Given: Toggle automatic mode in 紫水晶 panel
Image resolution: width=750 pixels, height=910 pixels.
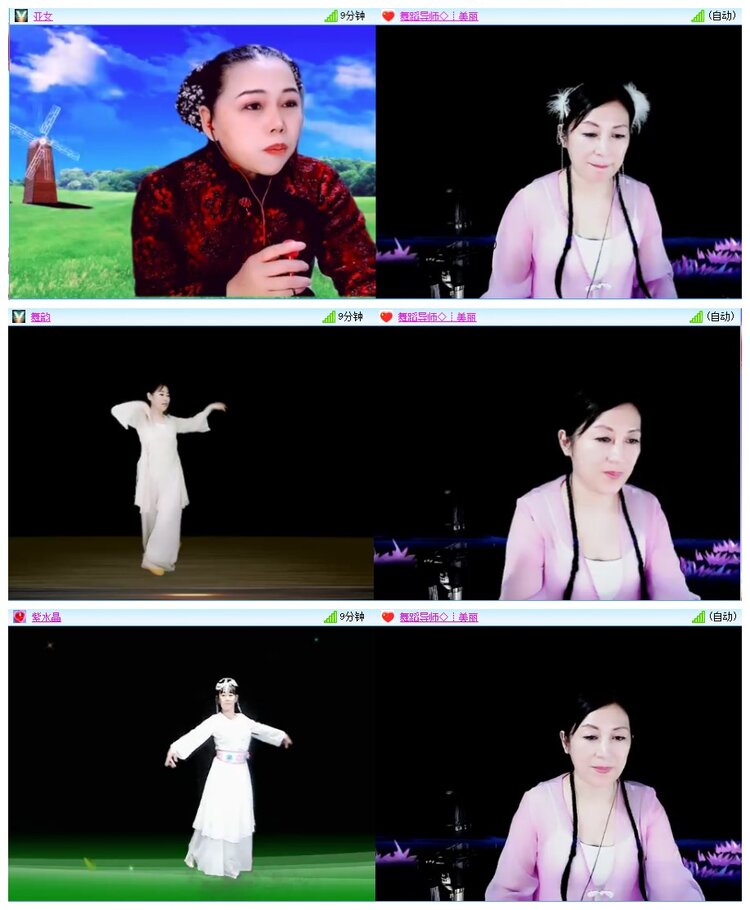Looking at the screenshot, I should tap(722, 618).
